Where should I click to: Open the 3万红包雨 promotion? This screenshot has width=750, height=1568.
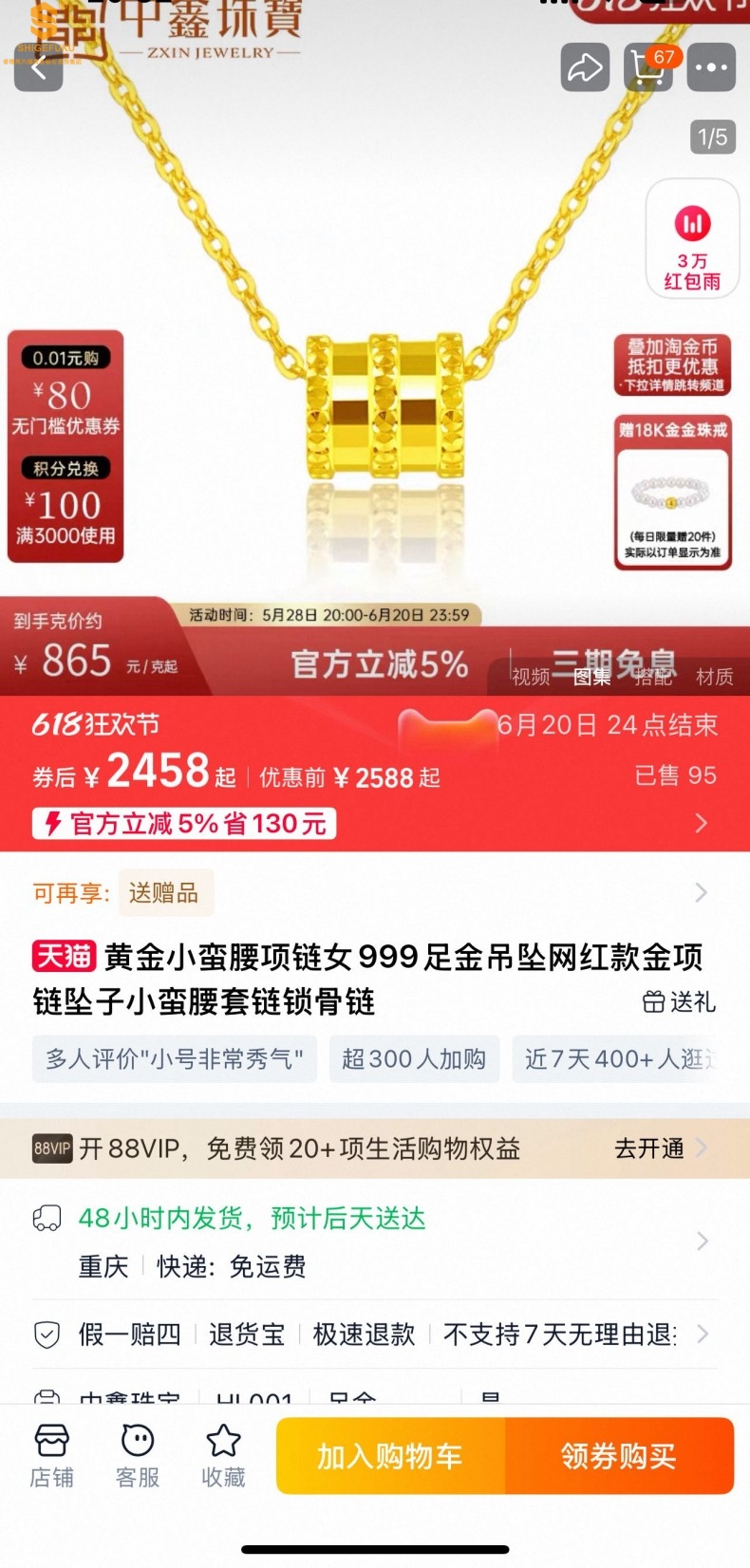coord(692,241)
